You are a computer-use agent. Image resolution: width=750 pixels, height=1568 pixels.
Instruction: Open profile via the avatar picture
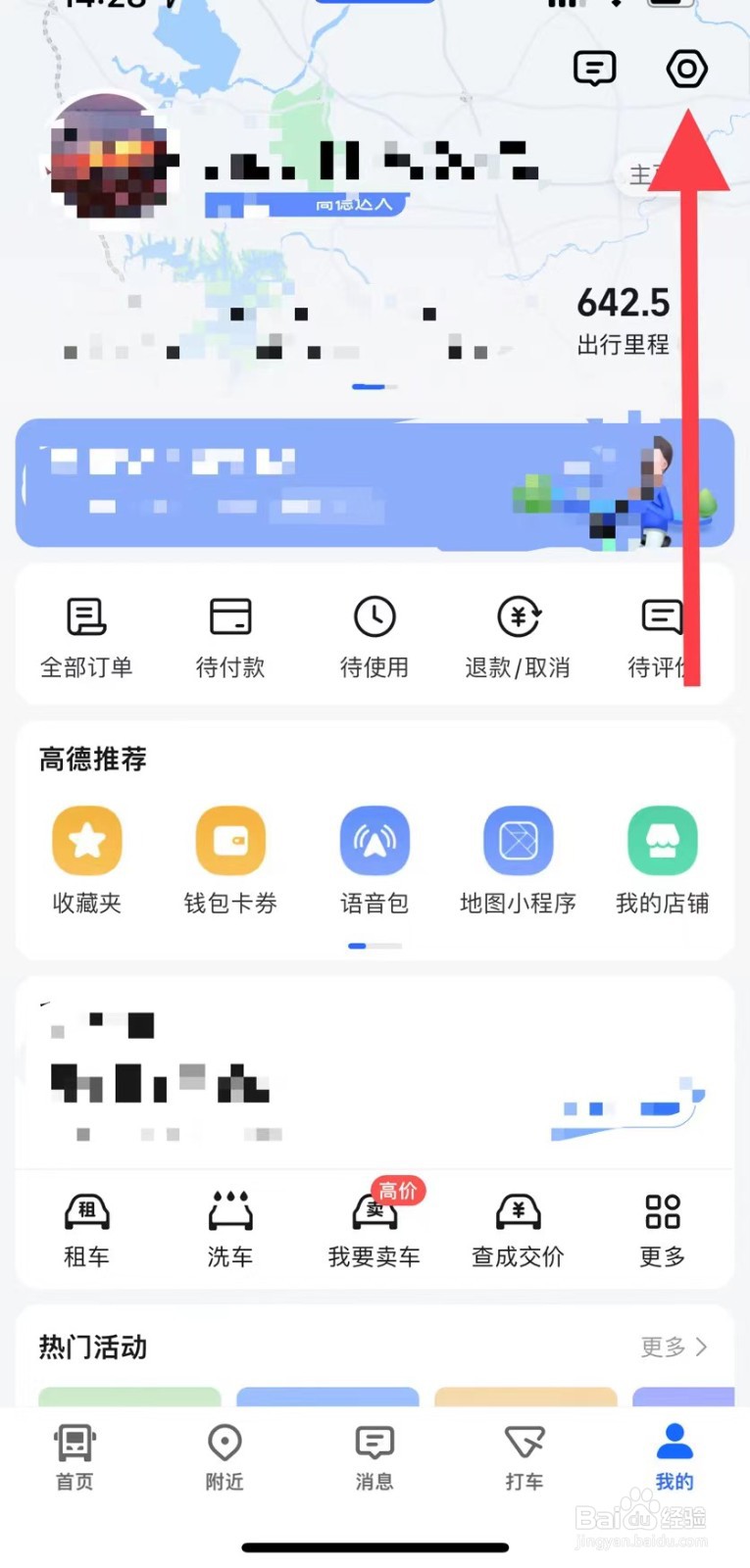coord(106,162)
